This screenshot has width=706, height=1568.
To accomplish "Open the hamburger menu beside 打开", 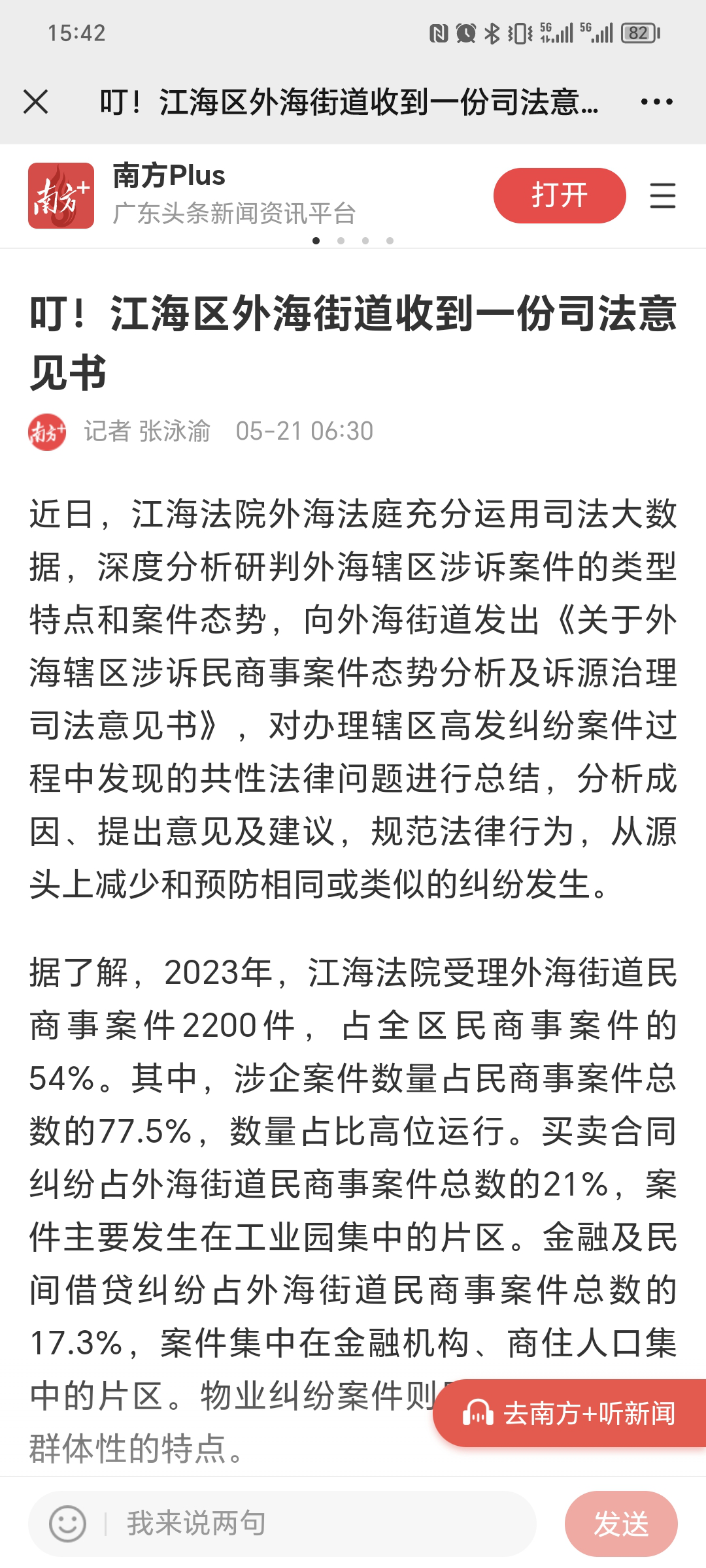I will point(662,196).
